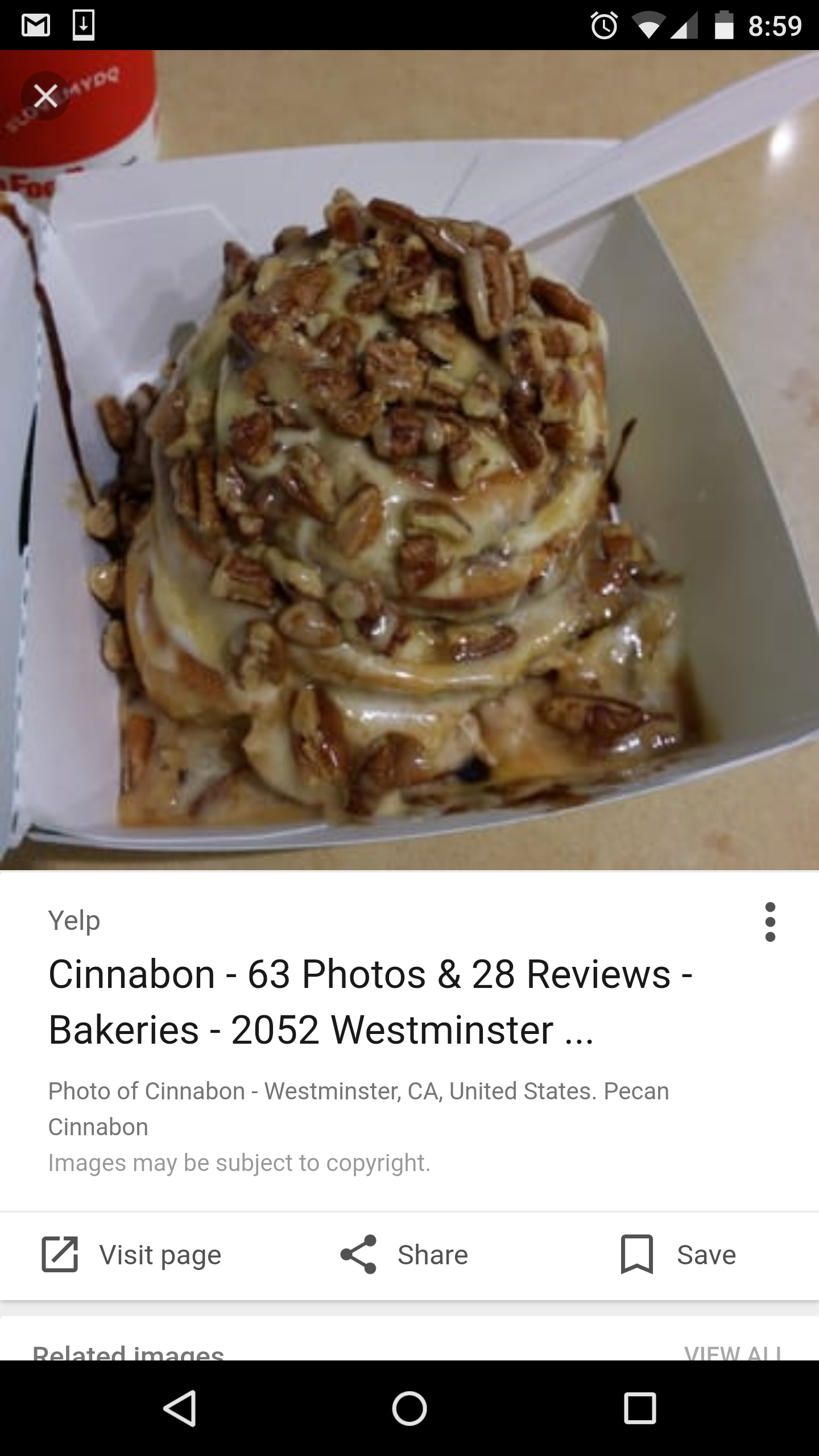The height and width of the screenshot is (1456, 819).
Task: Visit the Yelp page for this image
Action: [x=132, y=1254]
